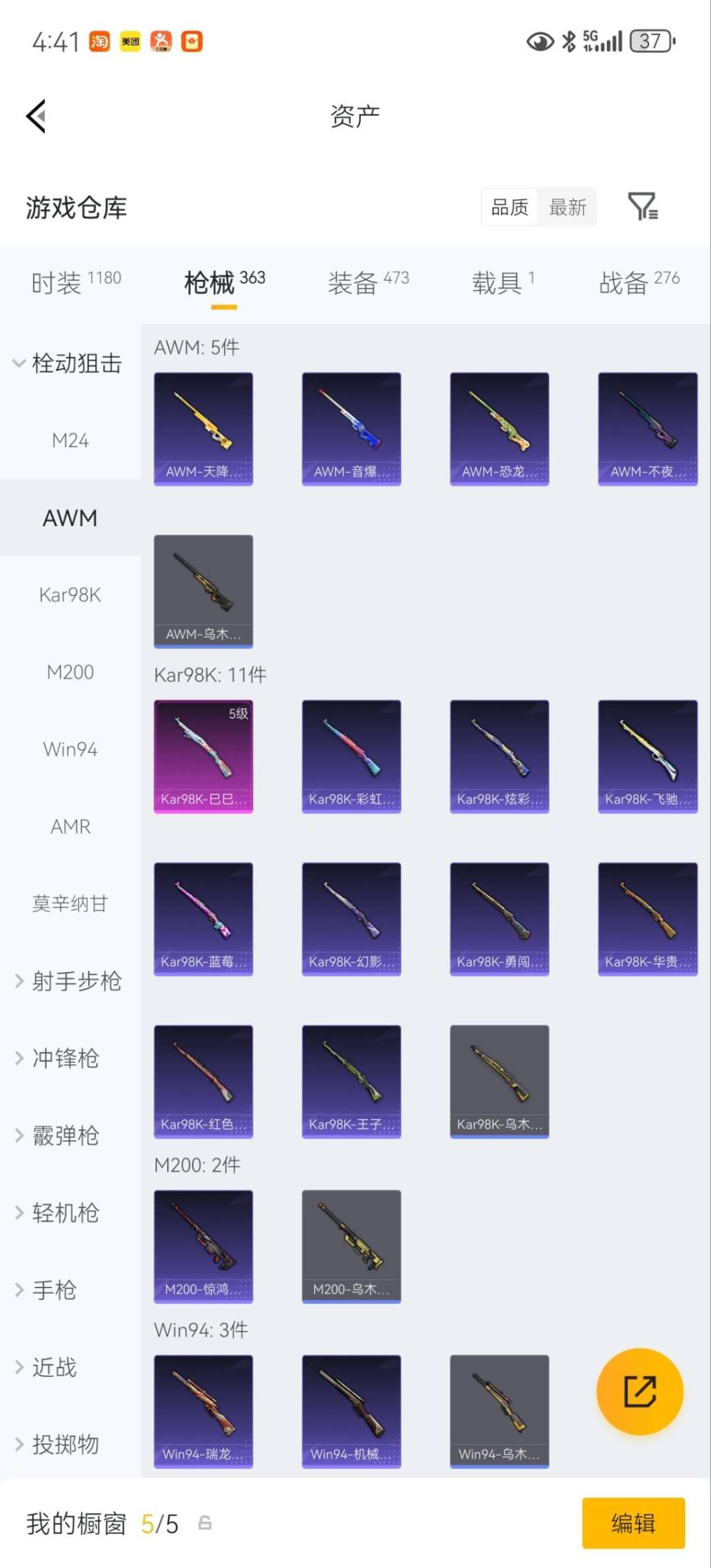
Task: Select Kar98K in the sidebar
Action: (x=69, y=595)
